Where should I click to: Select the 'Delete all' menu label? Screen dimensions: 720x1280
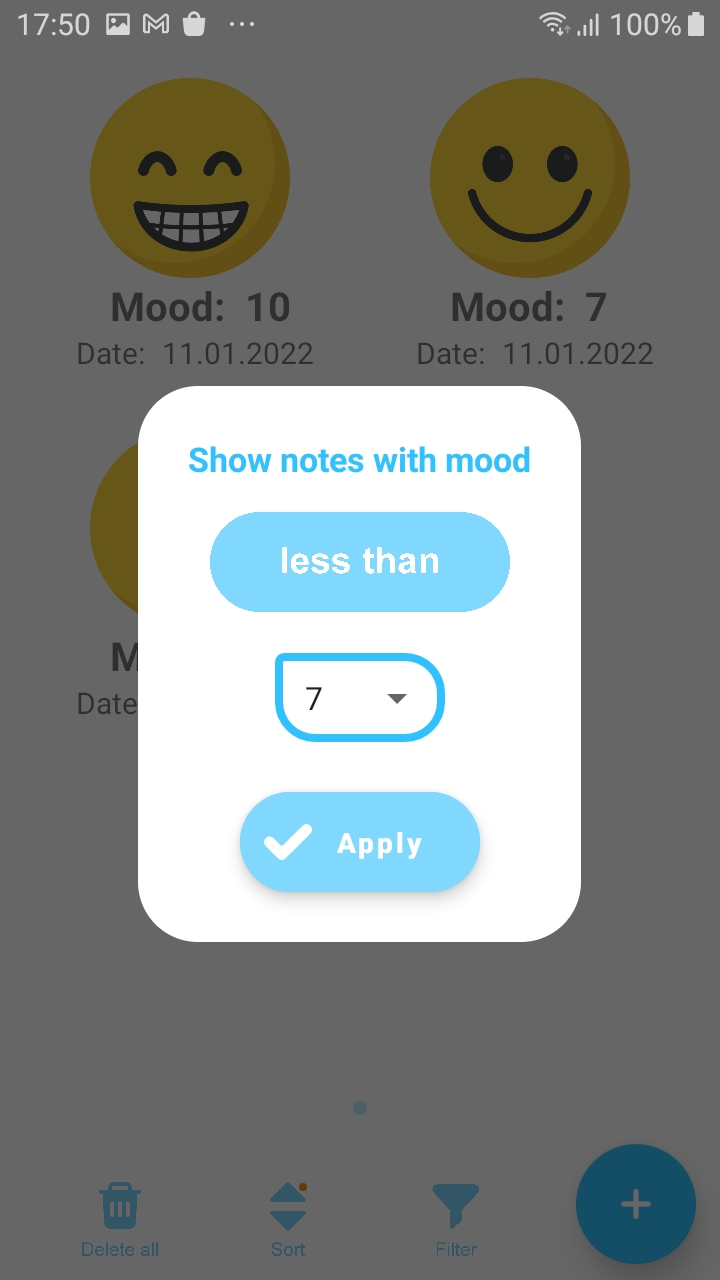coord(119,1249)
